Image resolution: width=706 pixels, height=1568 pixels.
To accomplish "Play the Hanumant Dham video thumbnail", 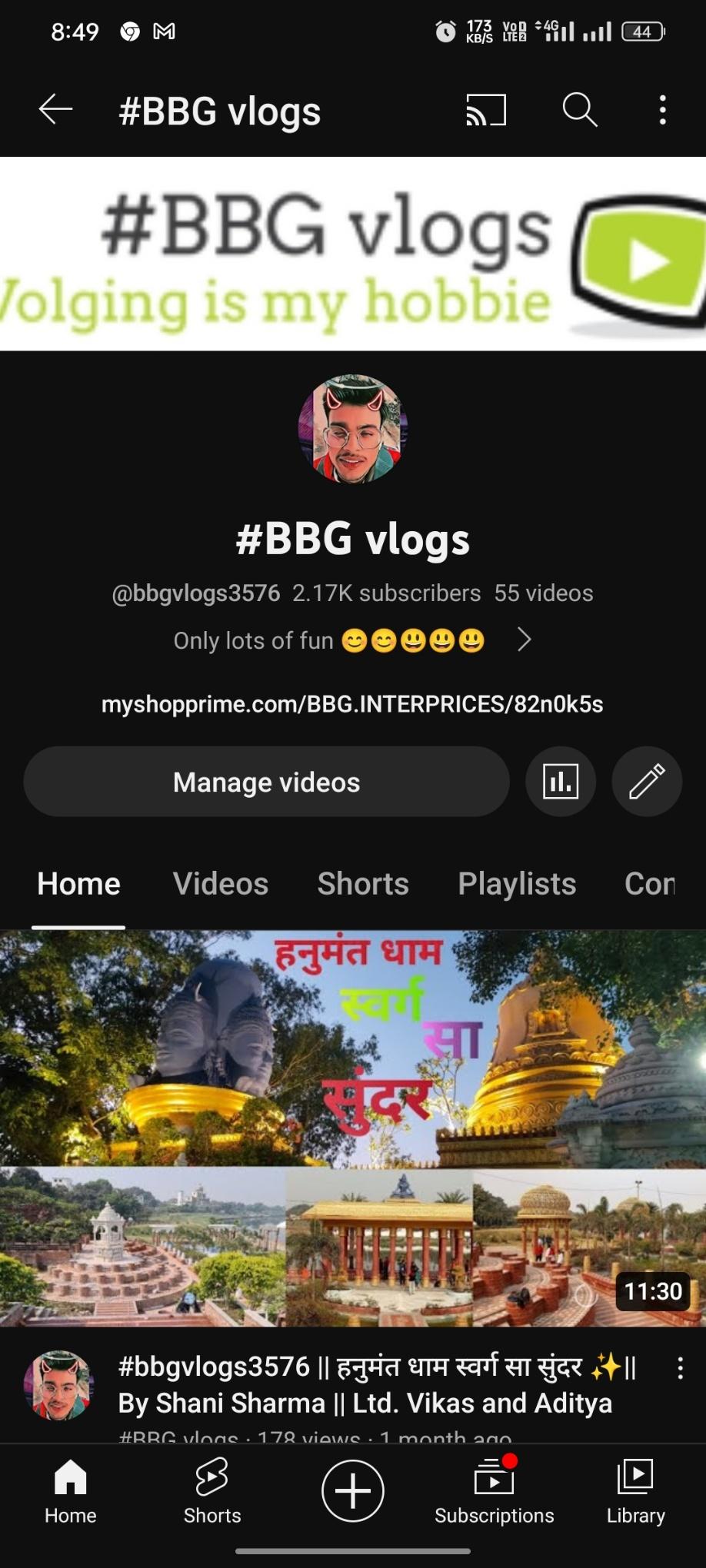I will 352,1128.
